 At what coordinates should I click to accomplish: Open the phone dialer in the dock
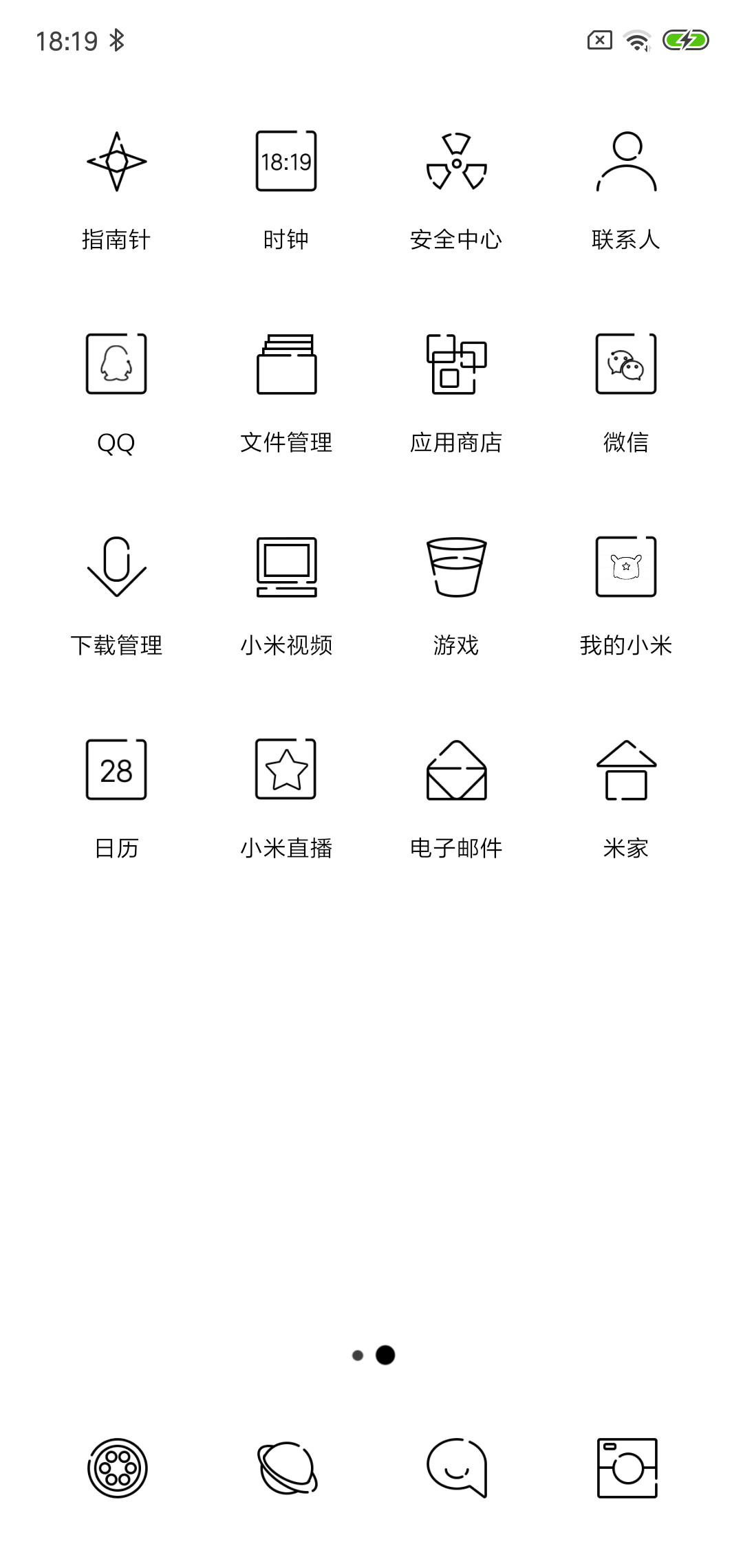pyautogui.click(x=117, y=1468)
